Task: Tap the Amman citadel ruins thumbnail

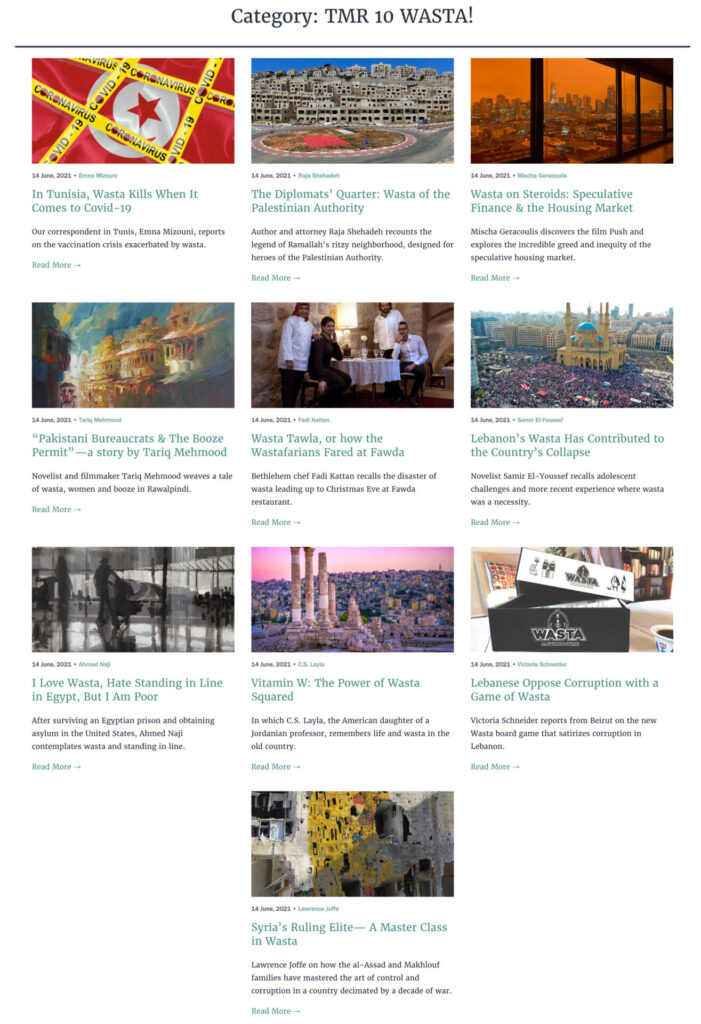Action: click(352, 600)
